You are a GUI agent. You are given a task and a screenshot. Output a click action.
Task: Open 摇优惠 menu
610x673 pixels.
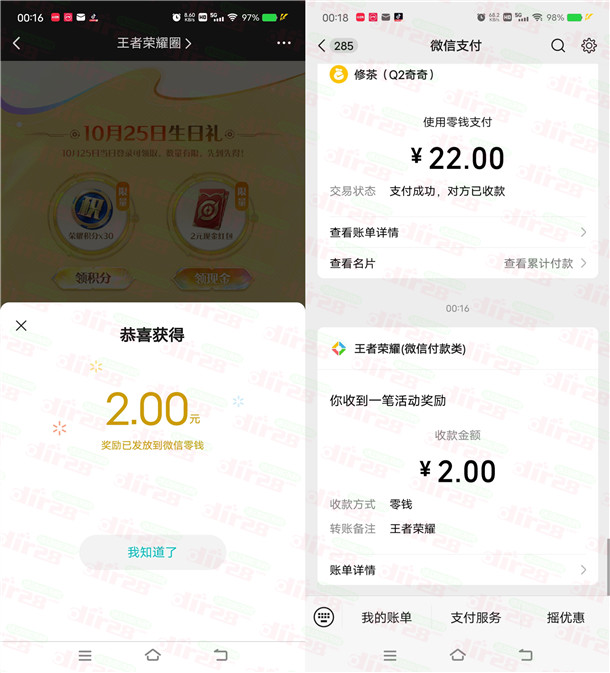[565, 618]
